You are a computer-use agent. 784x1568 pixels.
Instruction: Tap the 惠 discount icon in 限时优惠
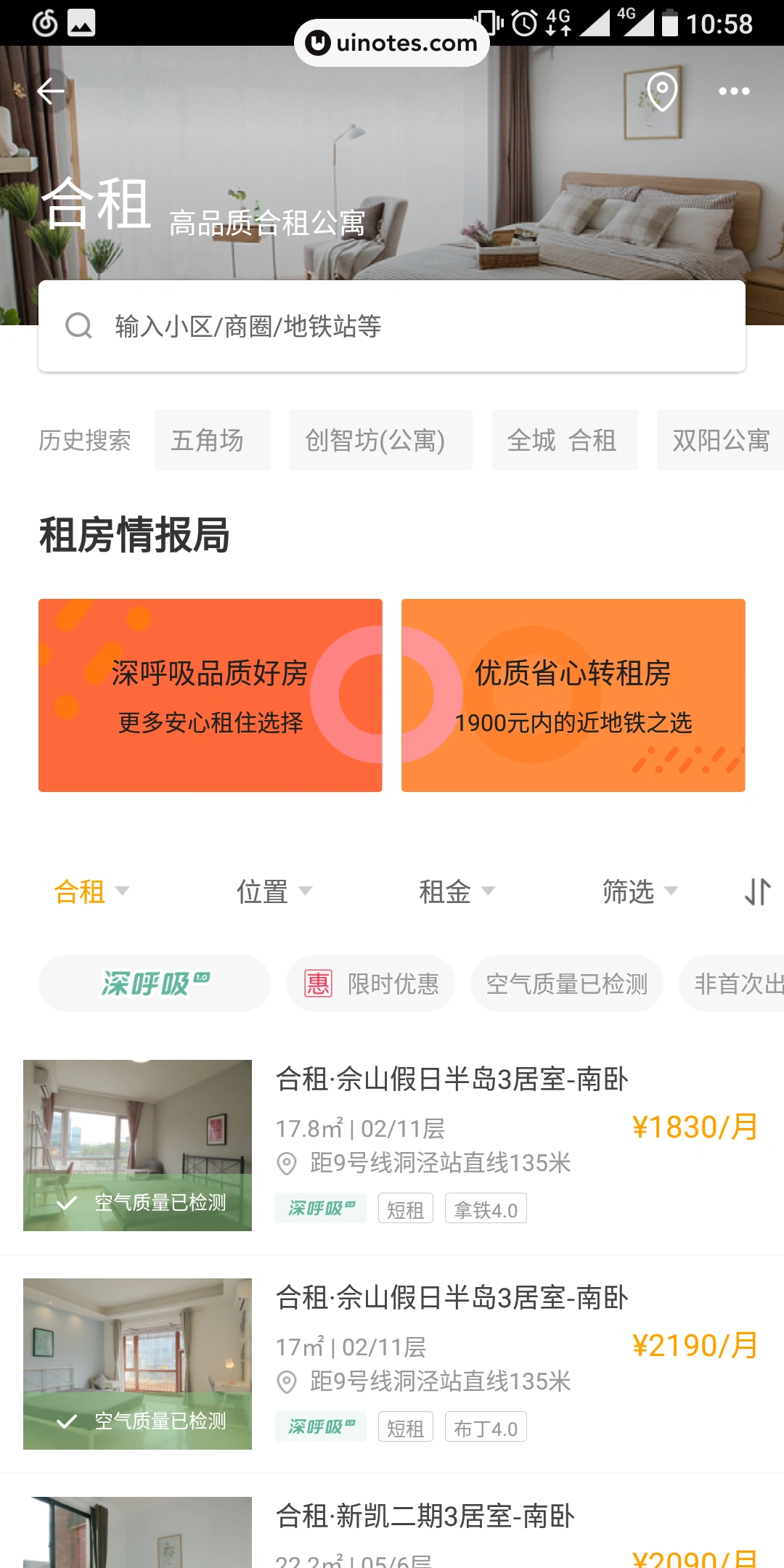pos(317,984)
